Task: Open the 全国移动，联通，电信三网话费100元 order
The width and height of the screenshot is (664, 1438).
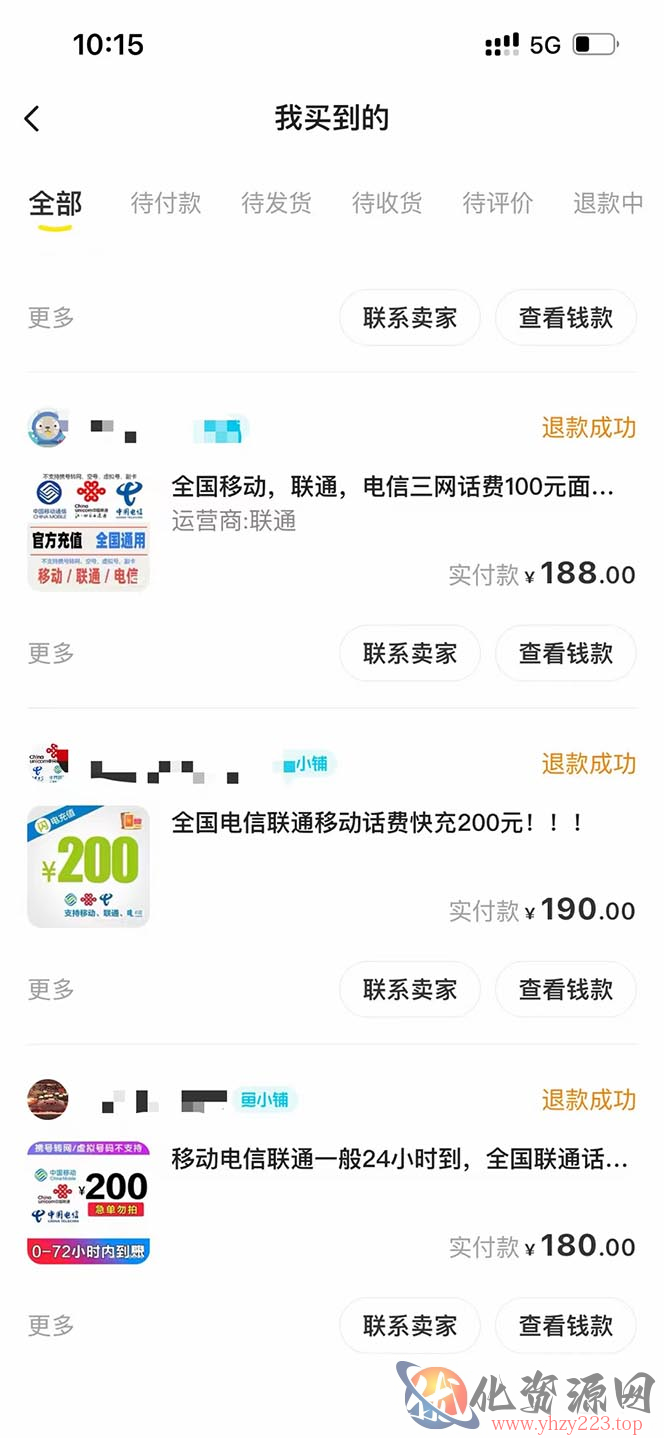Action: 392,488
